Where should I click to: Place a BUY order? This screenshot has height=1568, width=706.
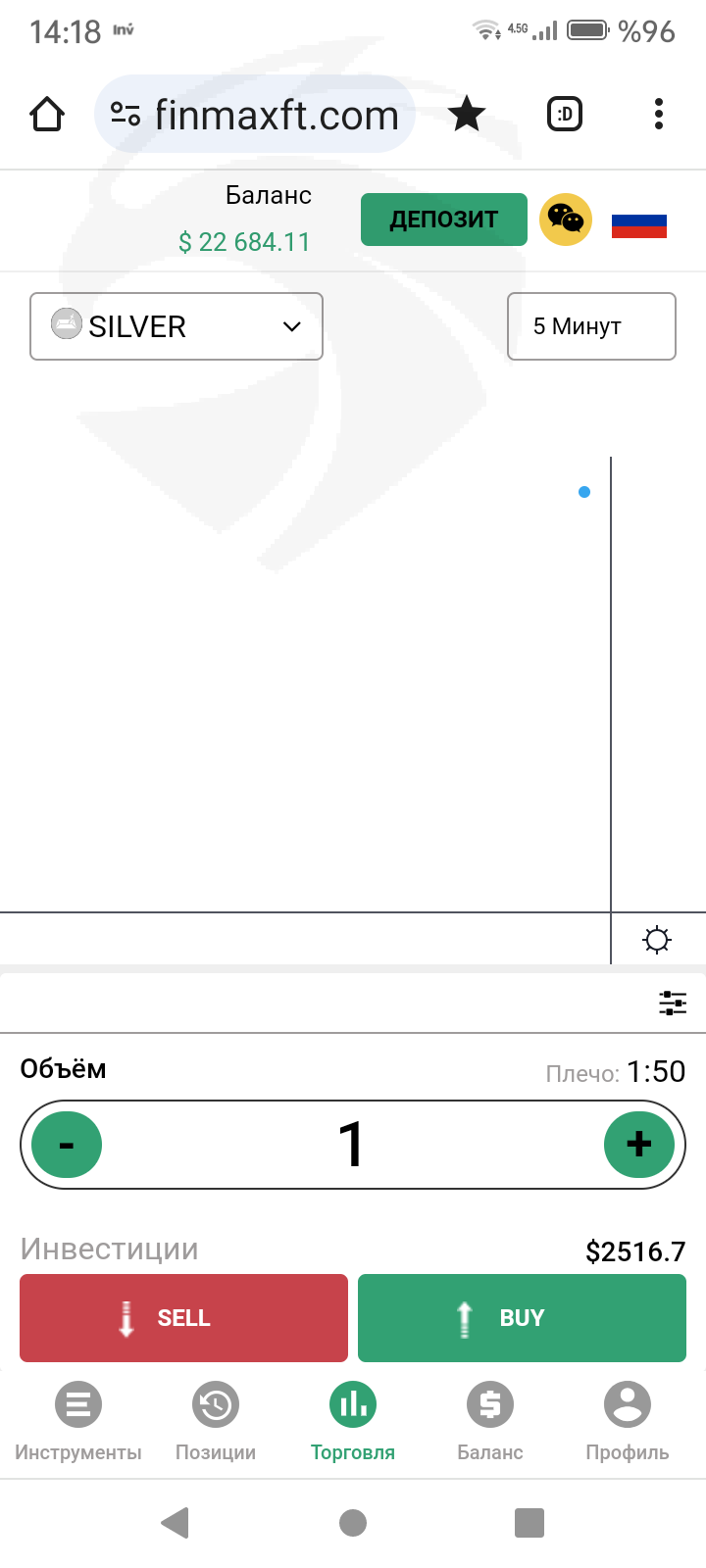(522, 1318)
